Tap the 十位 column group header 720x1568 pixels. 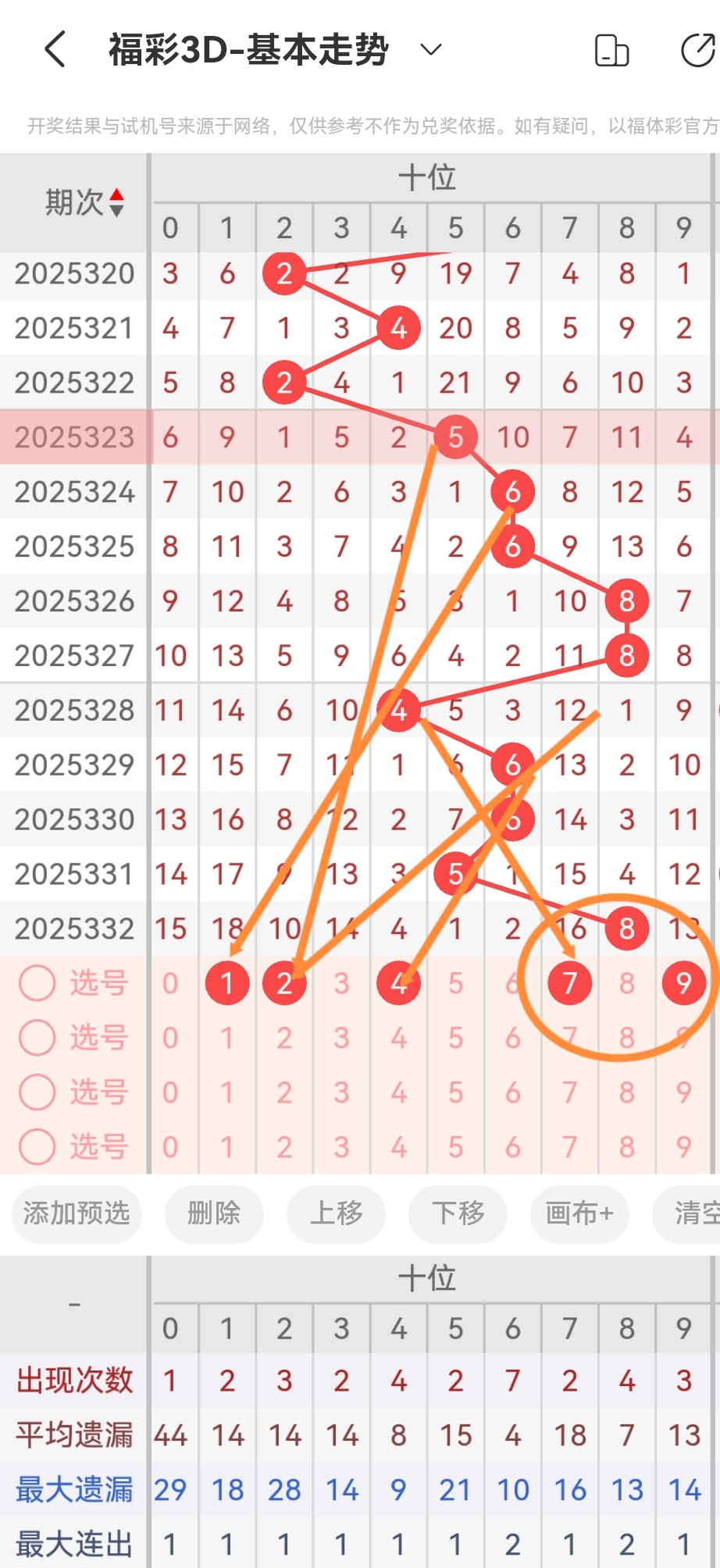click(x=429, y=177)
